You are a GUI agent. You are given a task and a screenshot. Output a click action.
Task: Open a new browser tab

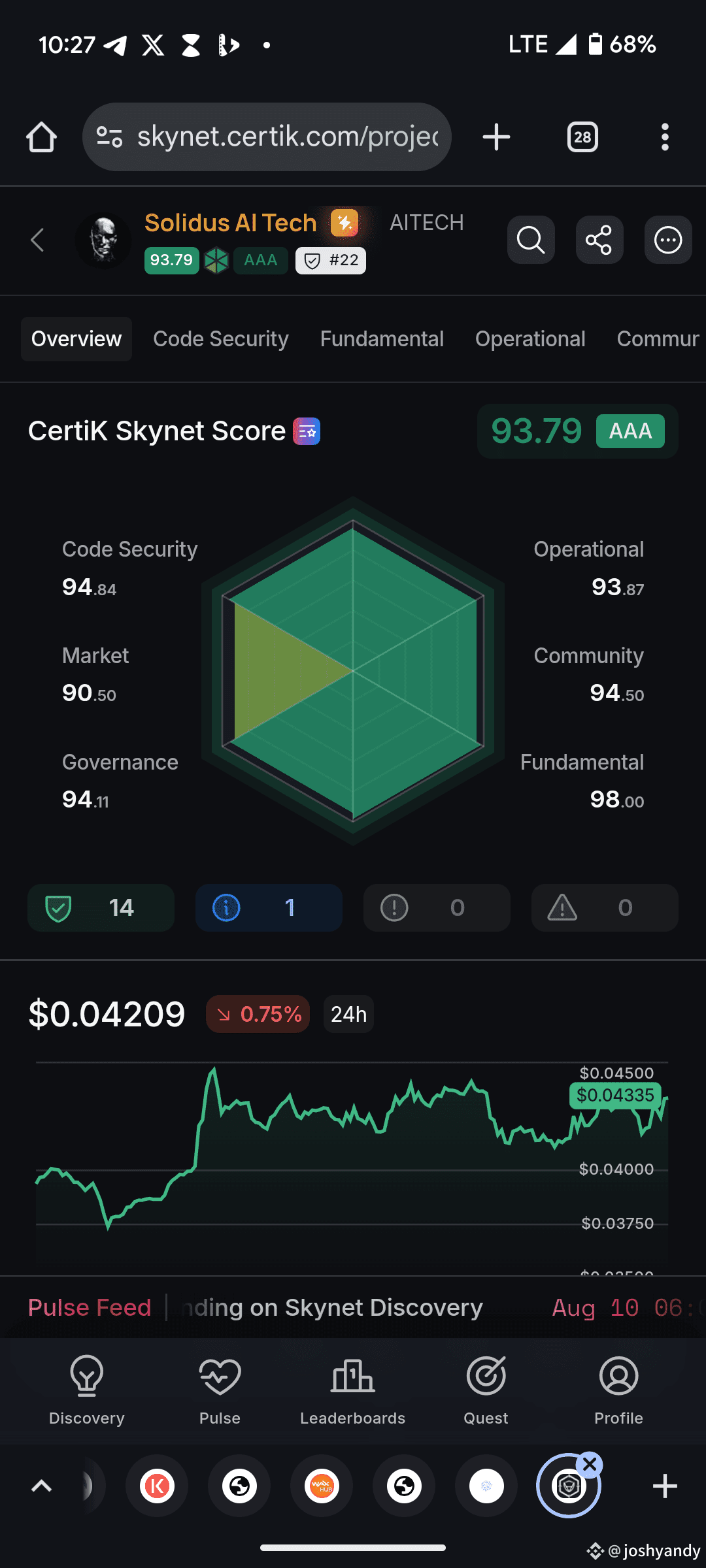(x=496, y=137)
